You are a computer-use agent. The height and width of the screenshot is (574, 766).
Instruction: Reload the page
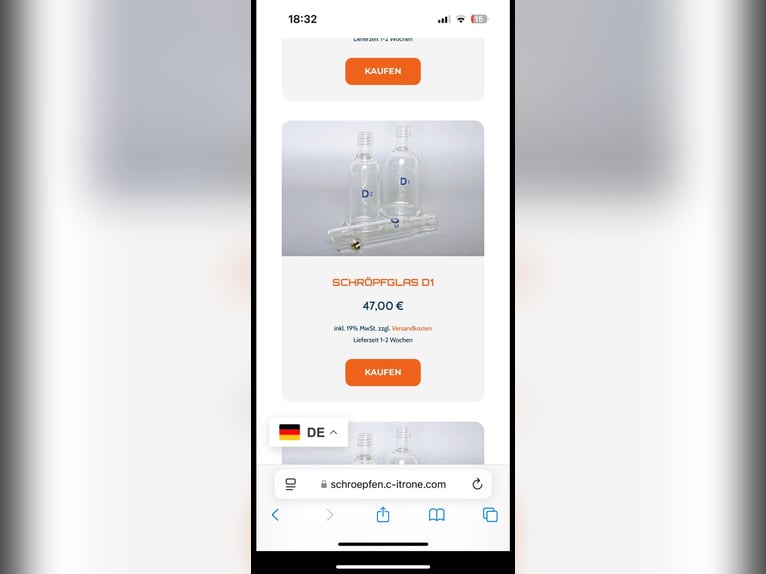point(477,484)
